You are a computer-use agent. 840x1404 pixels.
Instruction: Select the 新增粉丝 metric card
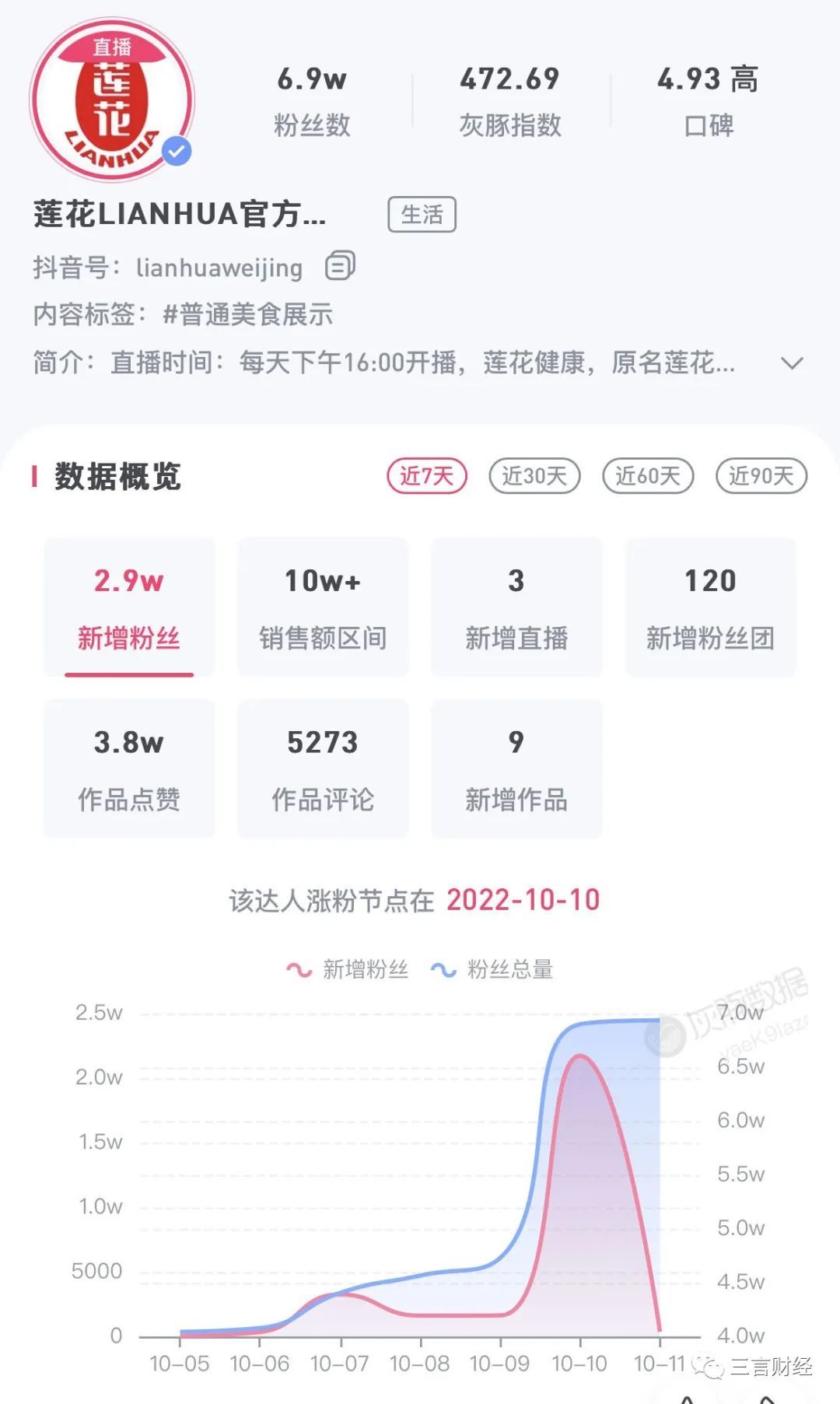click(x=129, y=607)
